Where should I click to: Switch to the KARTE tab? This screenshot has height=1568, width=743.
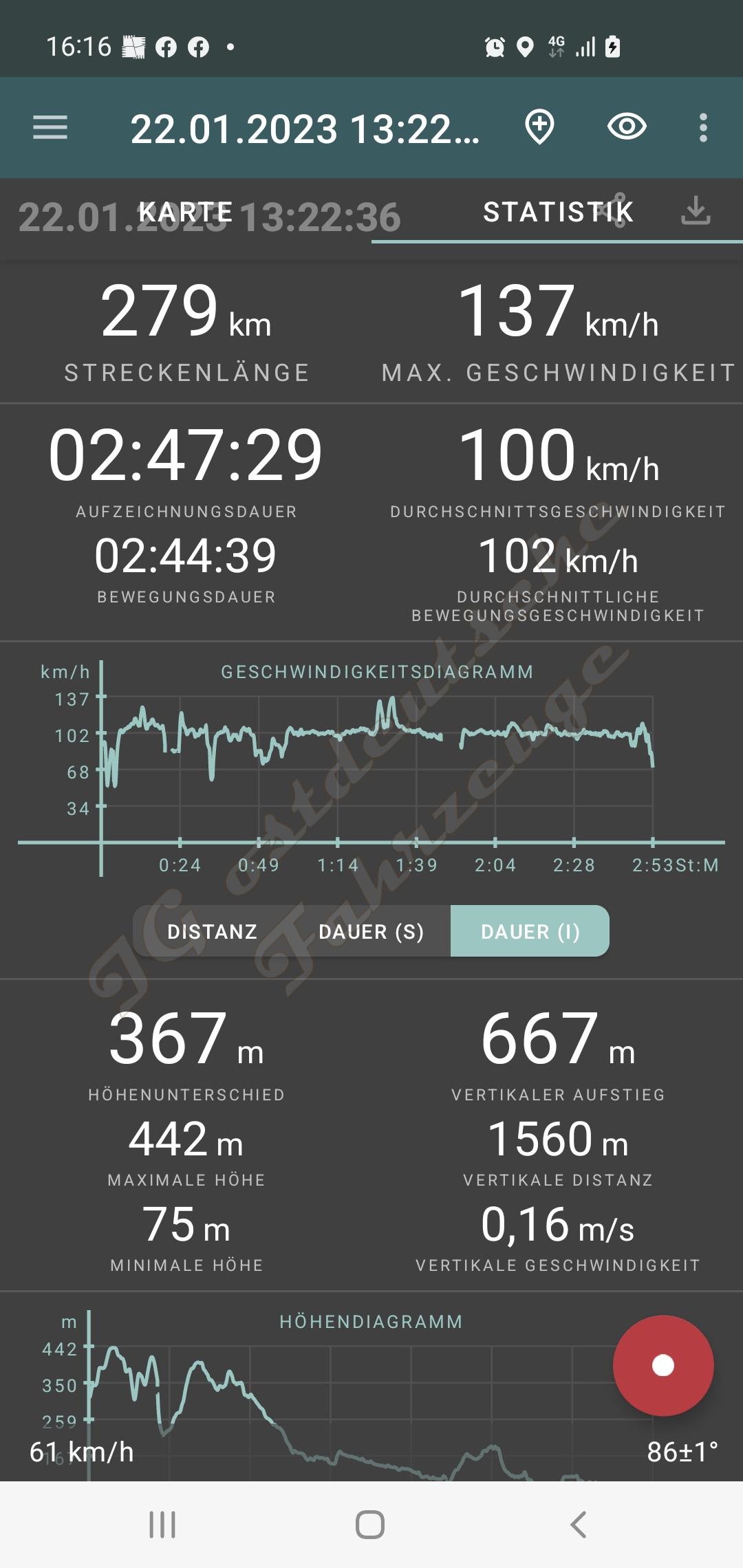pyautogui.click(x=186, y=213)
